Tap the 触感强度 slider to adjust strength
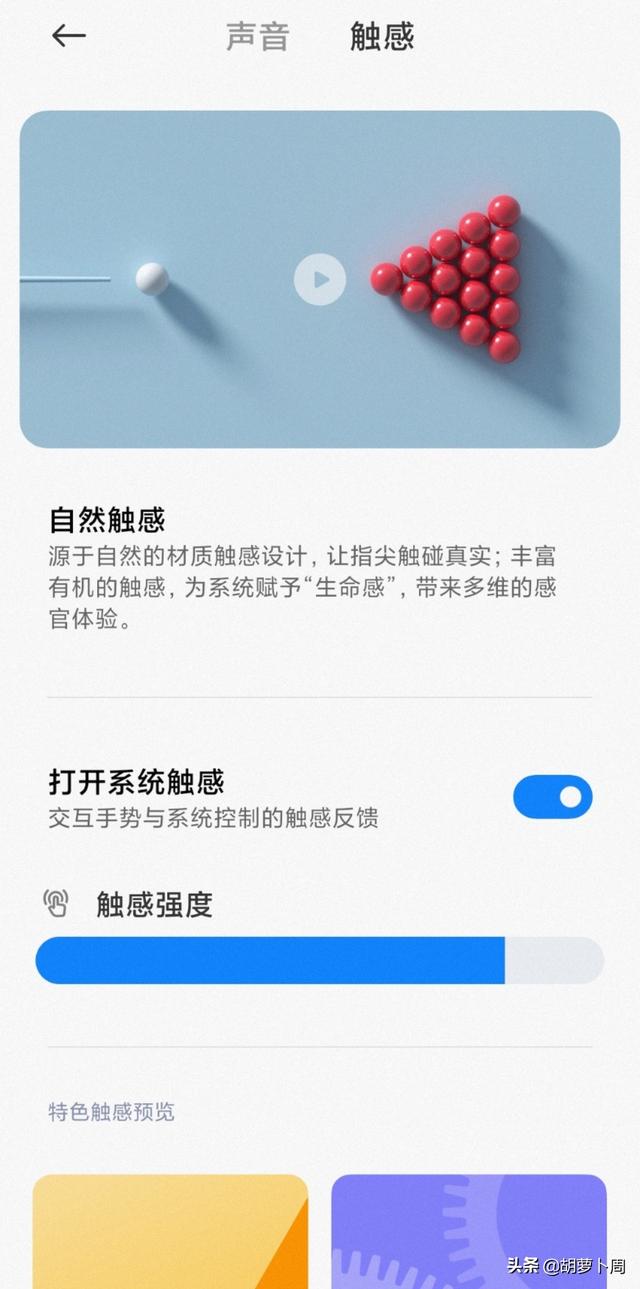The image size is (640, 1289). coord(320,961)
